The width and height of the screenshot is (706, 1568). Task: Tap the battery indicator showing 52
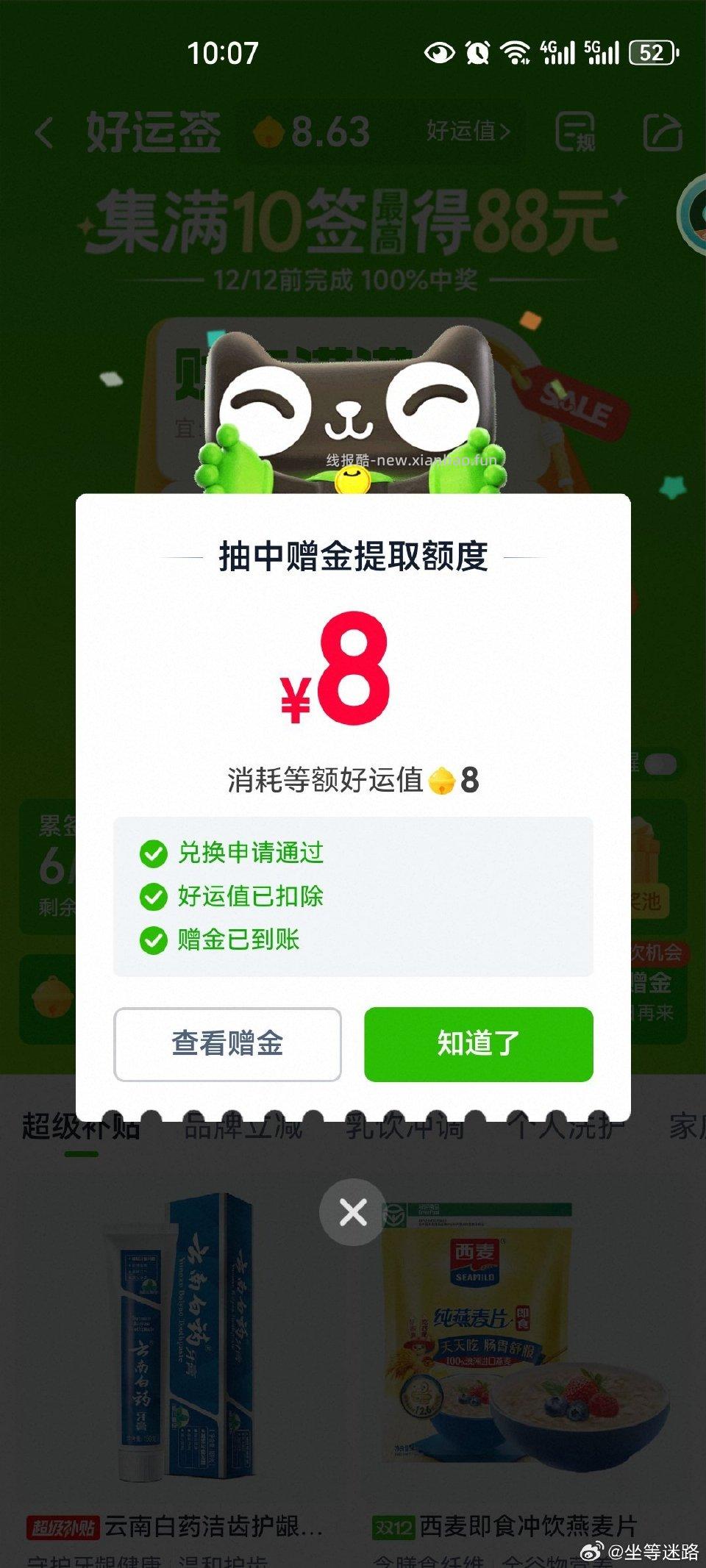[651, 51]
